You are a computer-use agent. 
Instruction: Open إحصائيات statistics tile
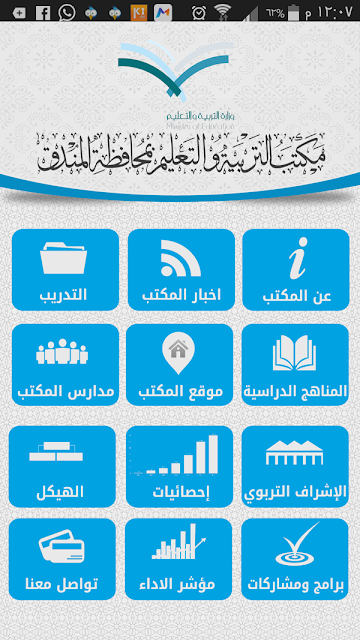(x=180, y=467)
